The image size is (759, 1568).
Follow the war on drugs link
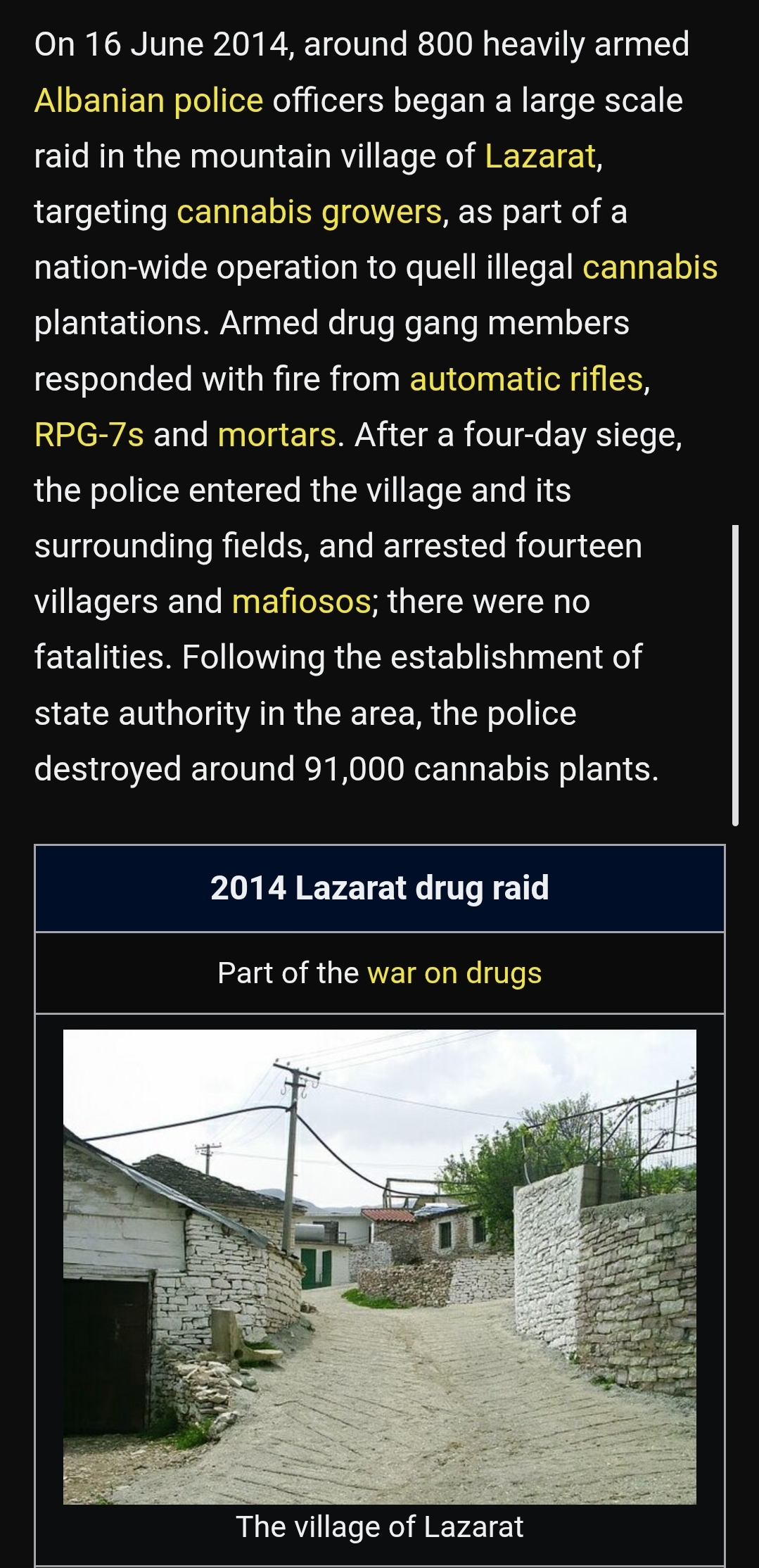454,973
